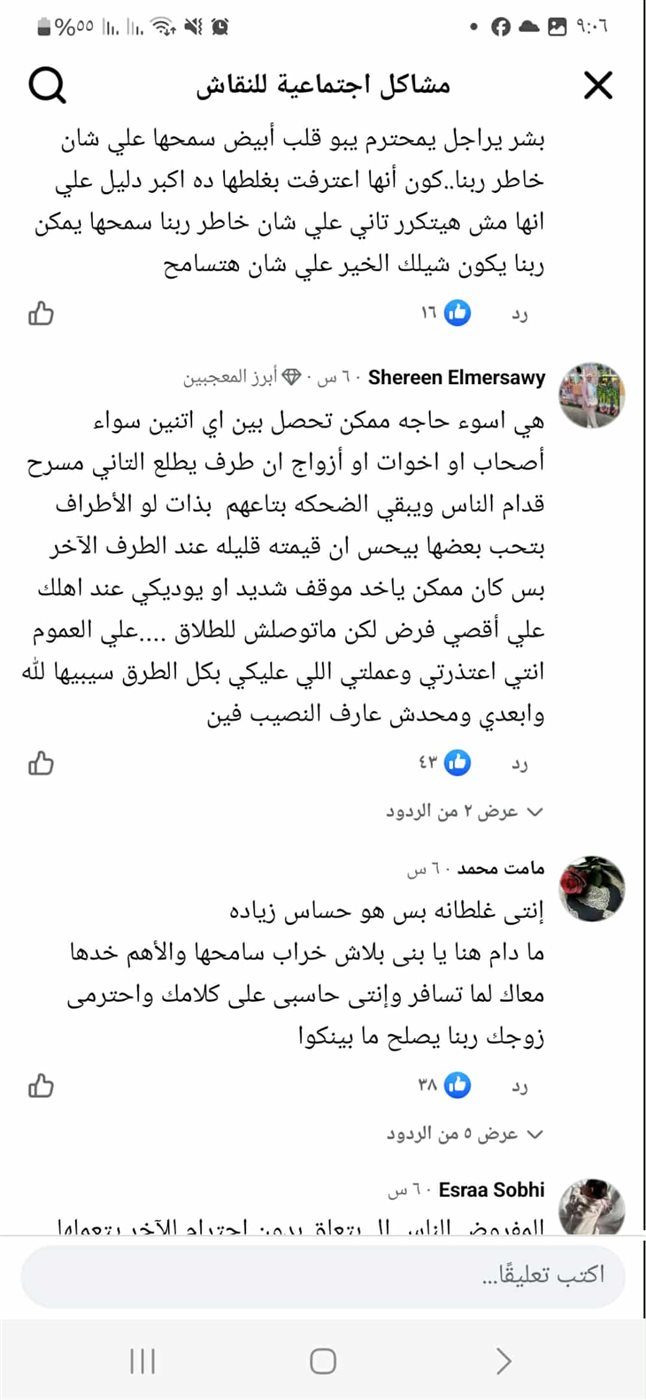The width and height of the screenshot is (646, 1400).
Task: Like the comment with 16 reactions
Action: tap(41, 314)
